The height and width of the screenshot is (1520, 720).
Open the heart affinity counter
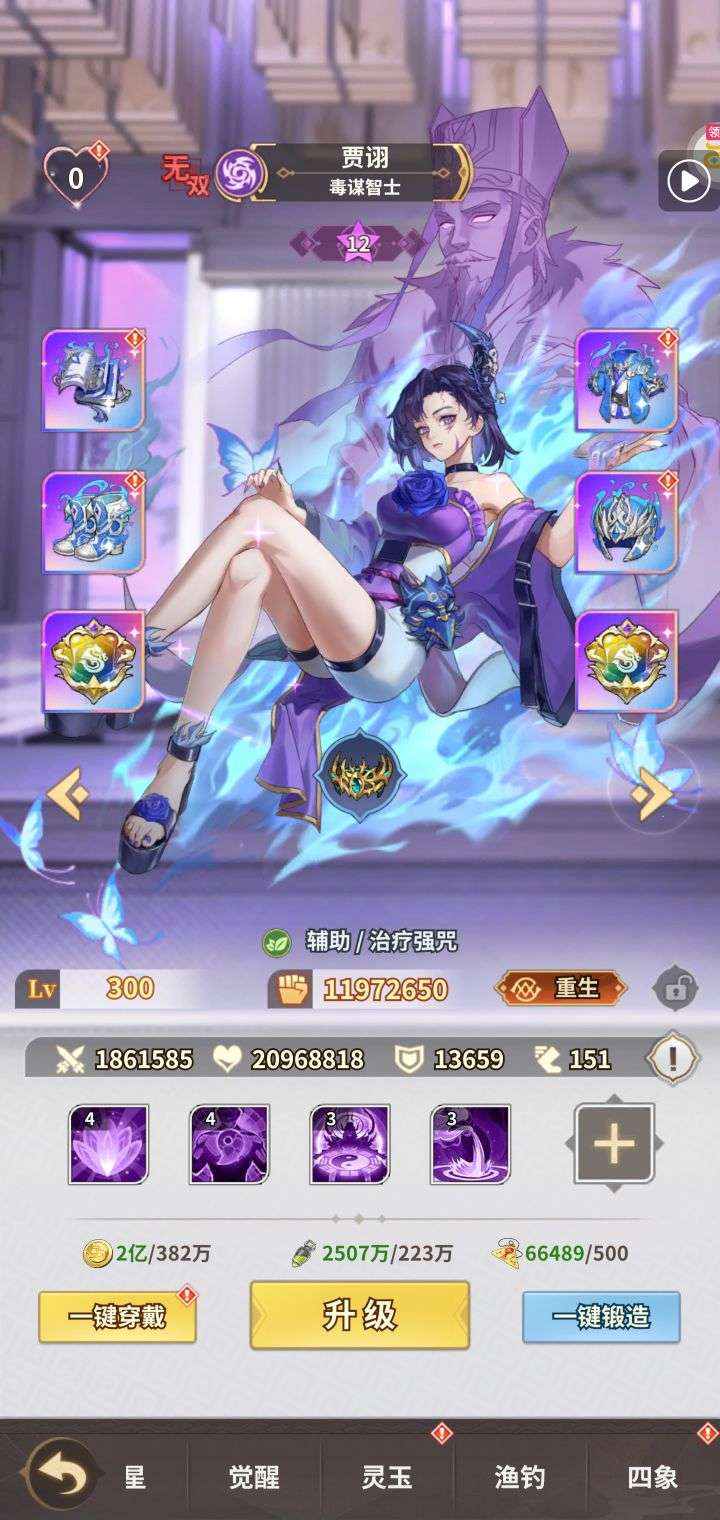(76, 178)
